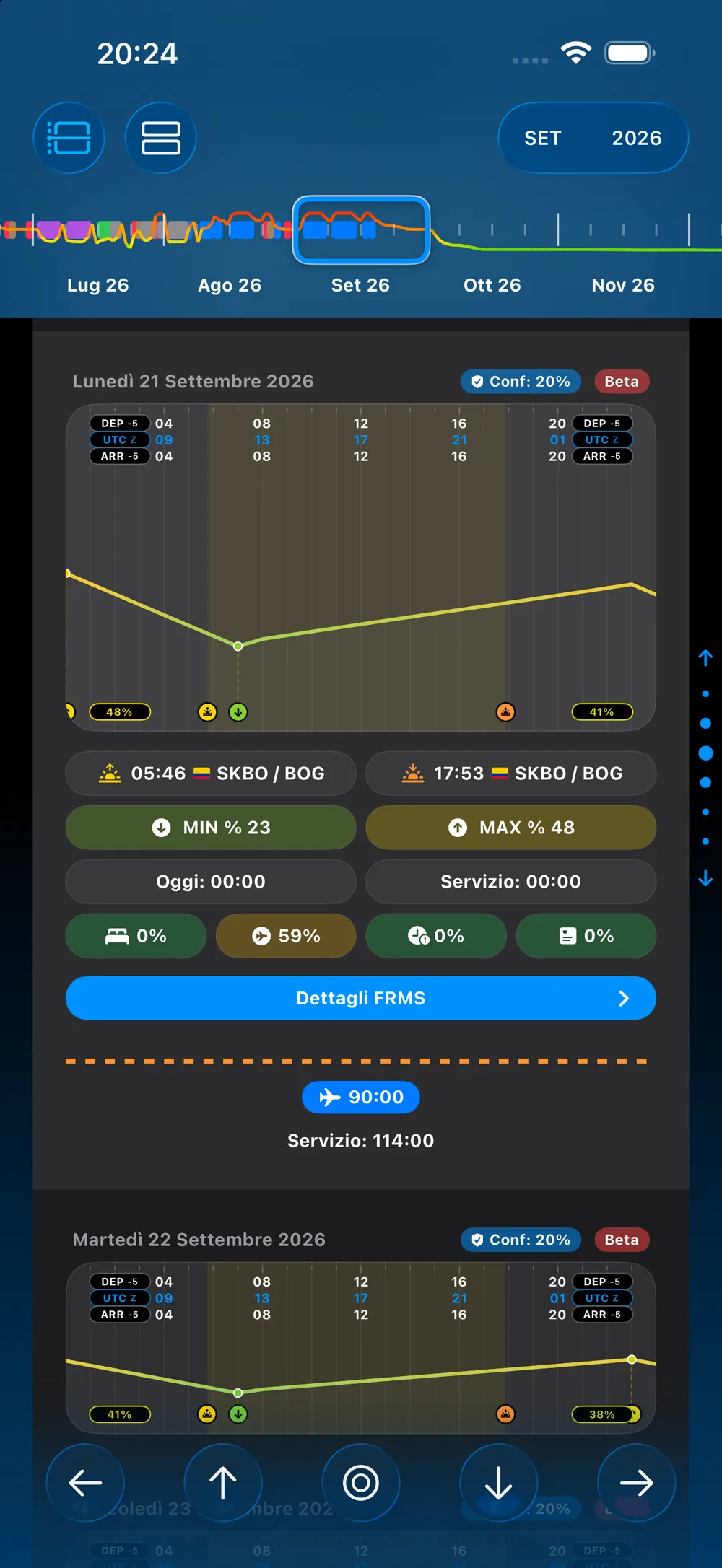
Task: Move down with the down arrow button
Action: tap(499, 1483)
